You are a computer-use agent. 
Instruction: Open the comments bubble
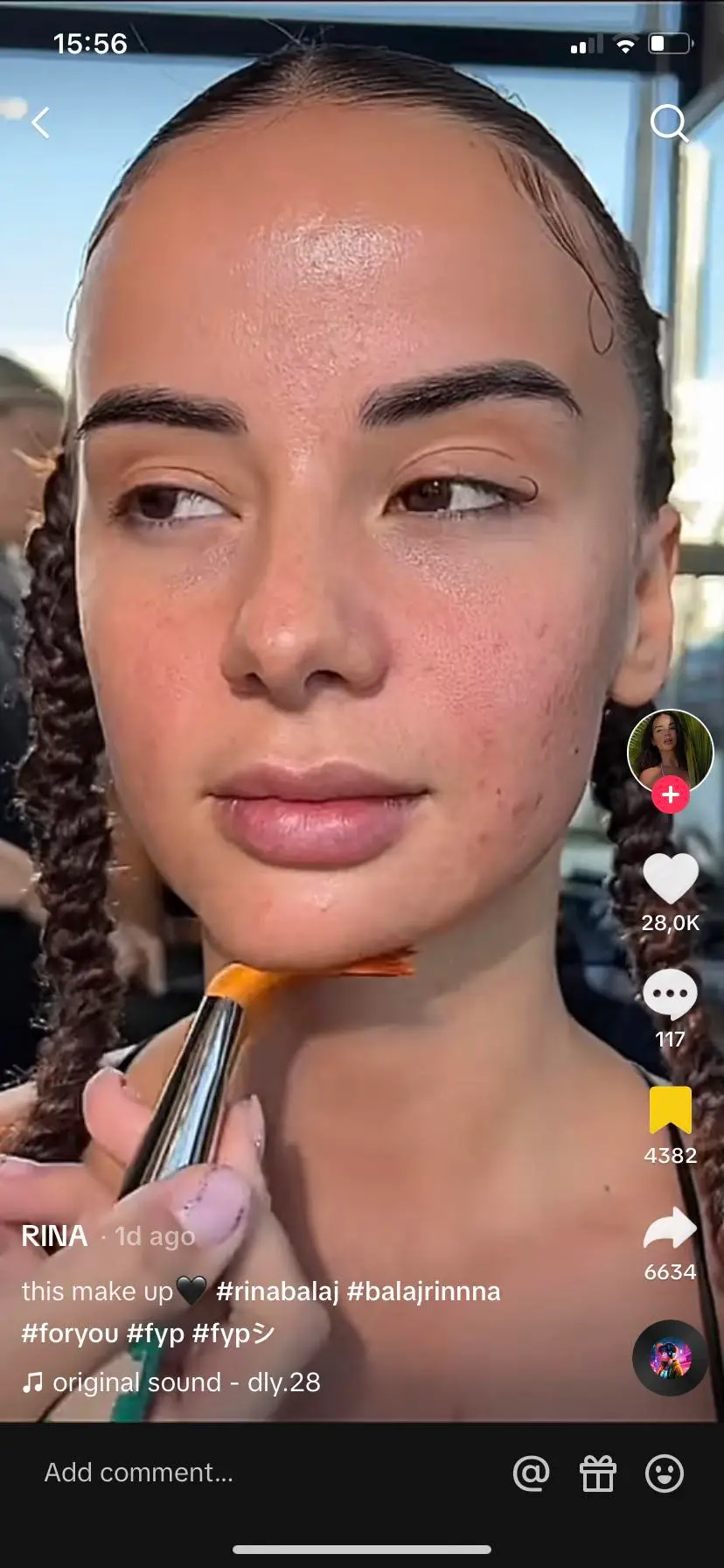[x=670, y=995]
